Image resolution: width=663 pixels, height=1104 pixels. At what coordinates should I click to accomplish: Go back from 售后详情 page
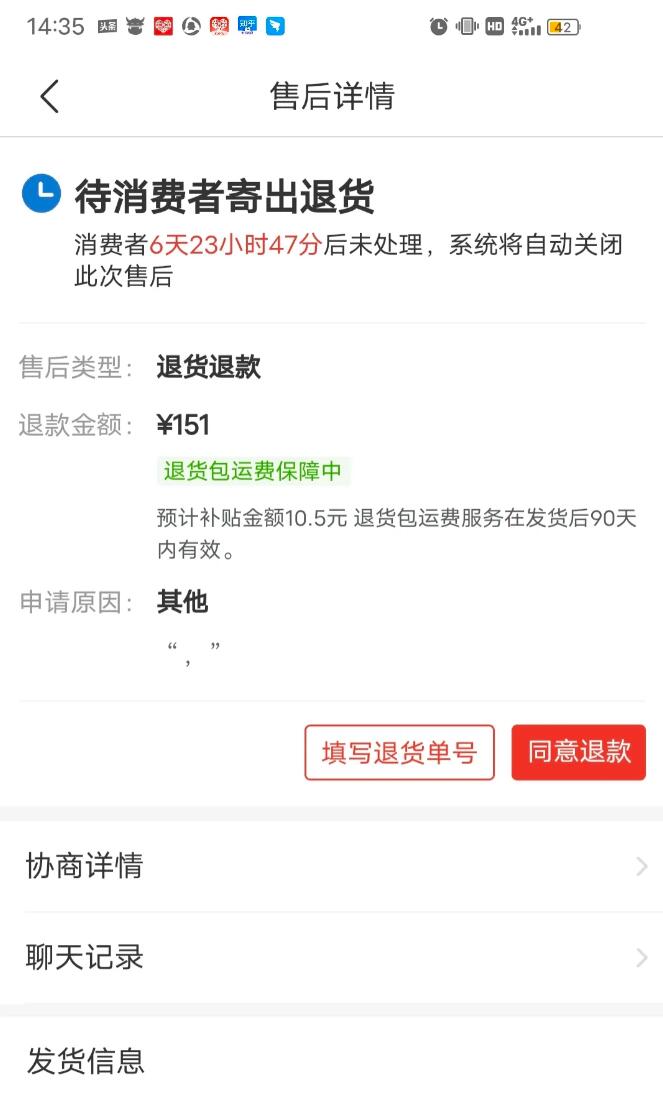coord(50,96)
